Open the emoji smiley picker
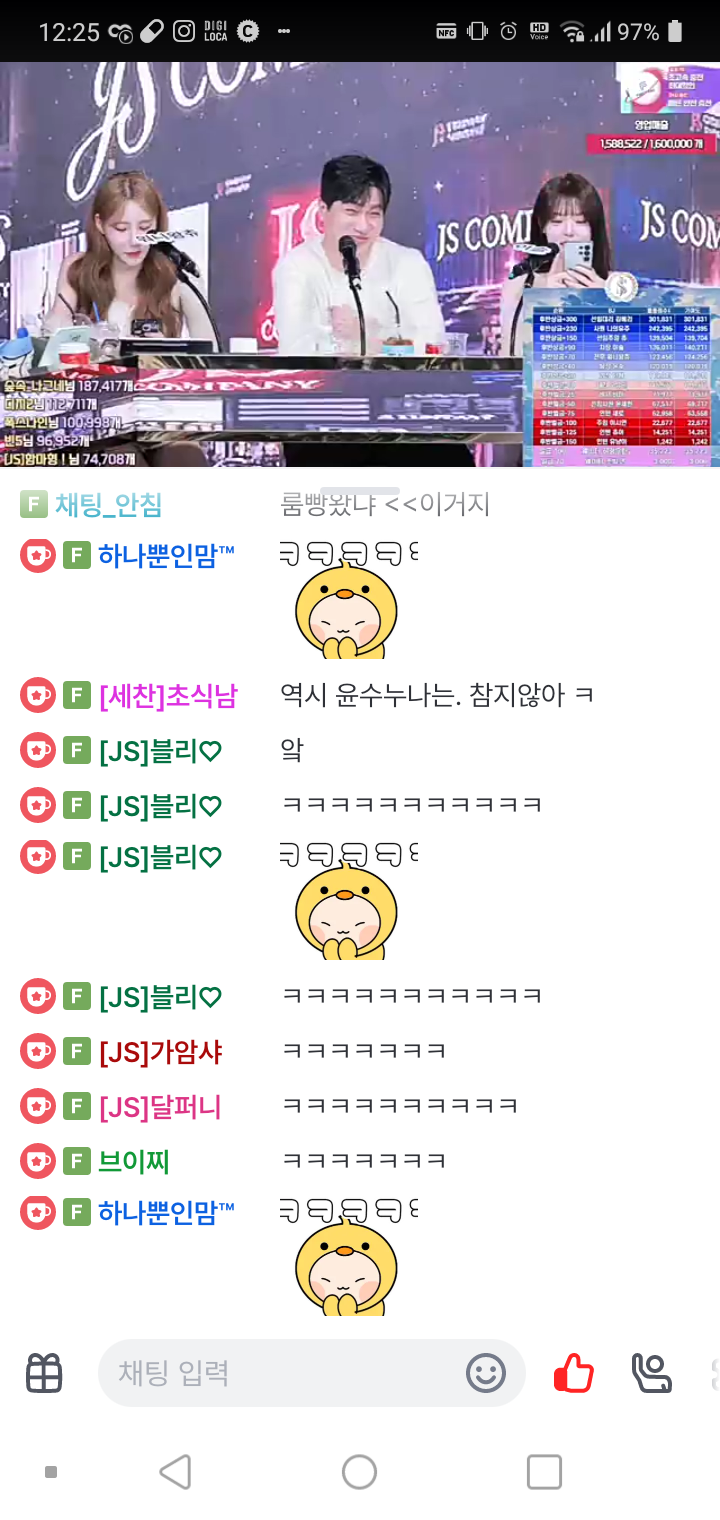 [486, 1373]
